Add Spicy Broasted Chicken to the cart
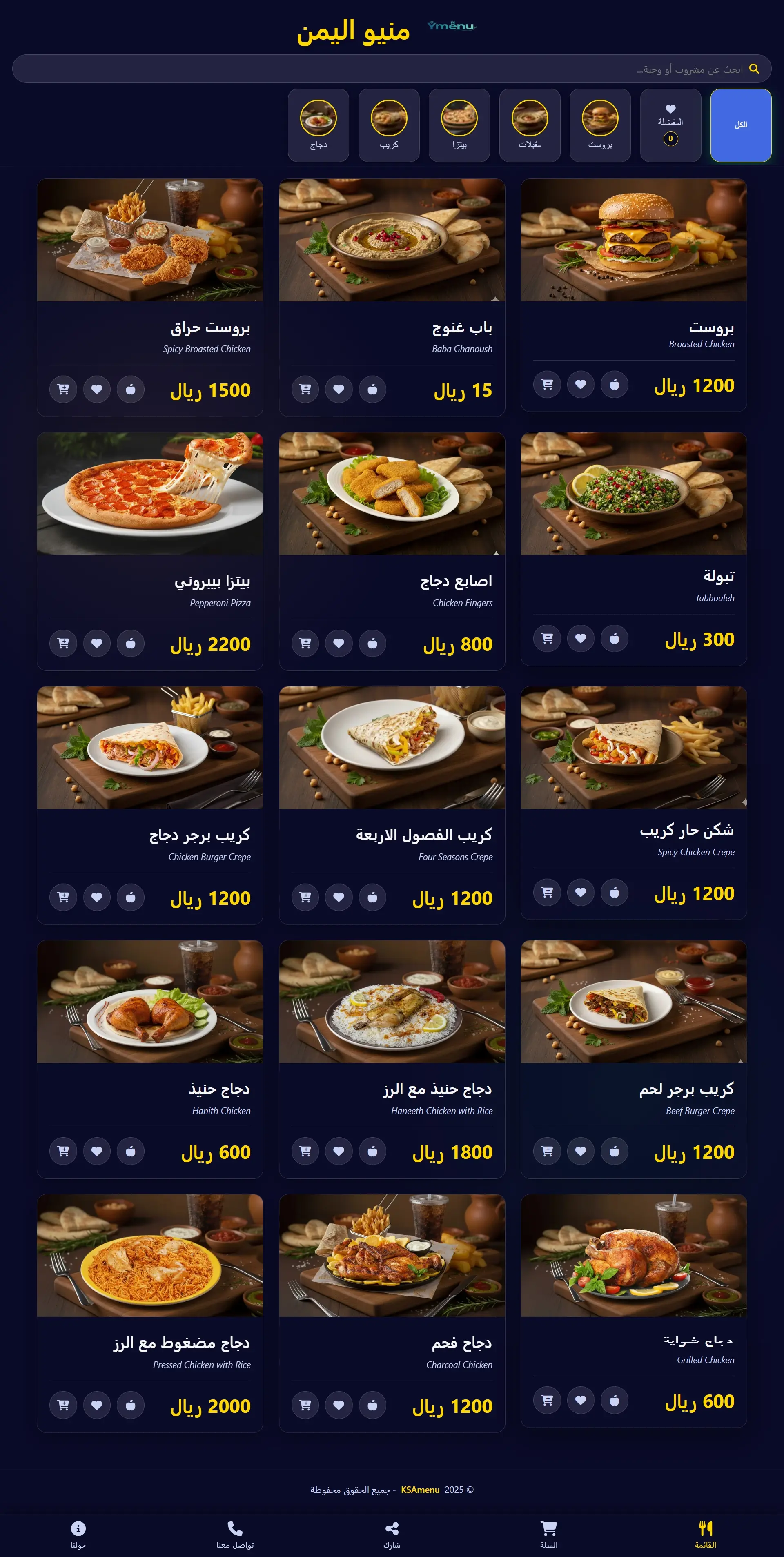 coord(63,389)
